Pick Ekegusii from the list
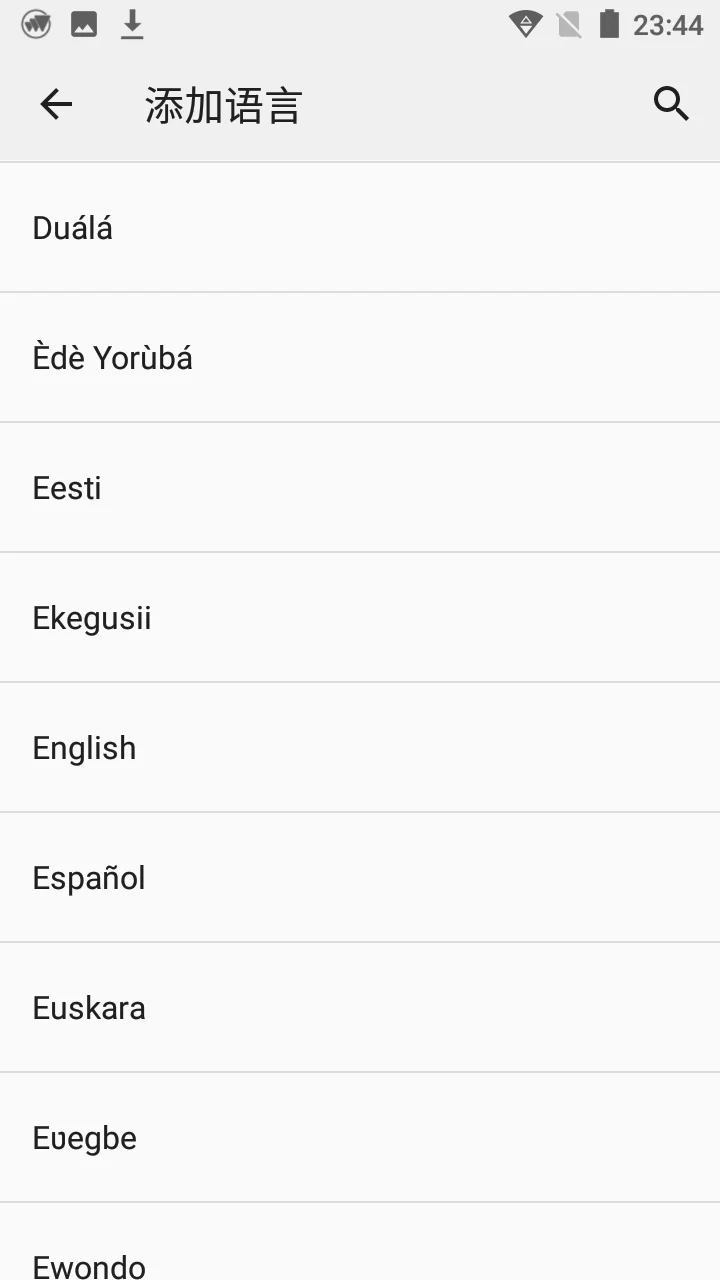The width and height of the screenshot is (720, 1280). click(360, 618)
